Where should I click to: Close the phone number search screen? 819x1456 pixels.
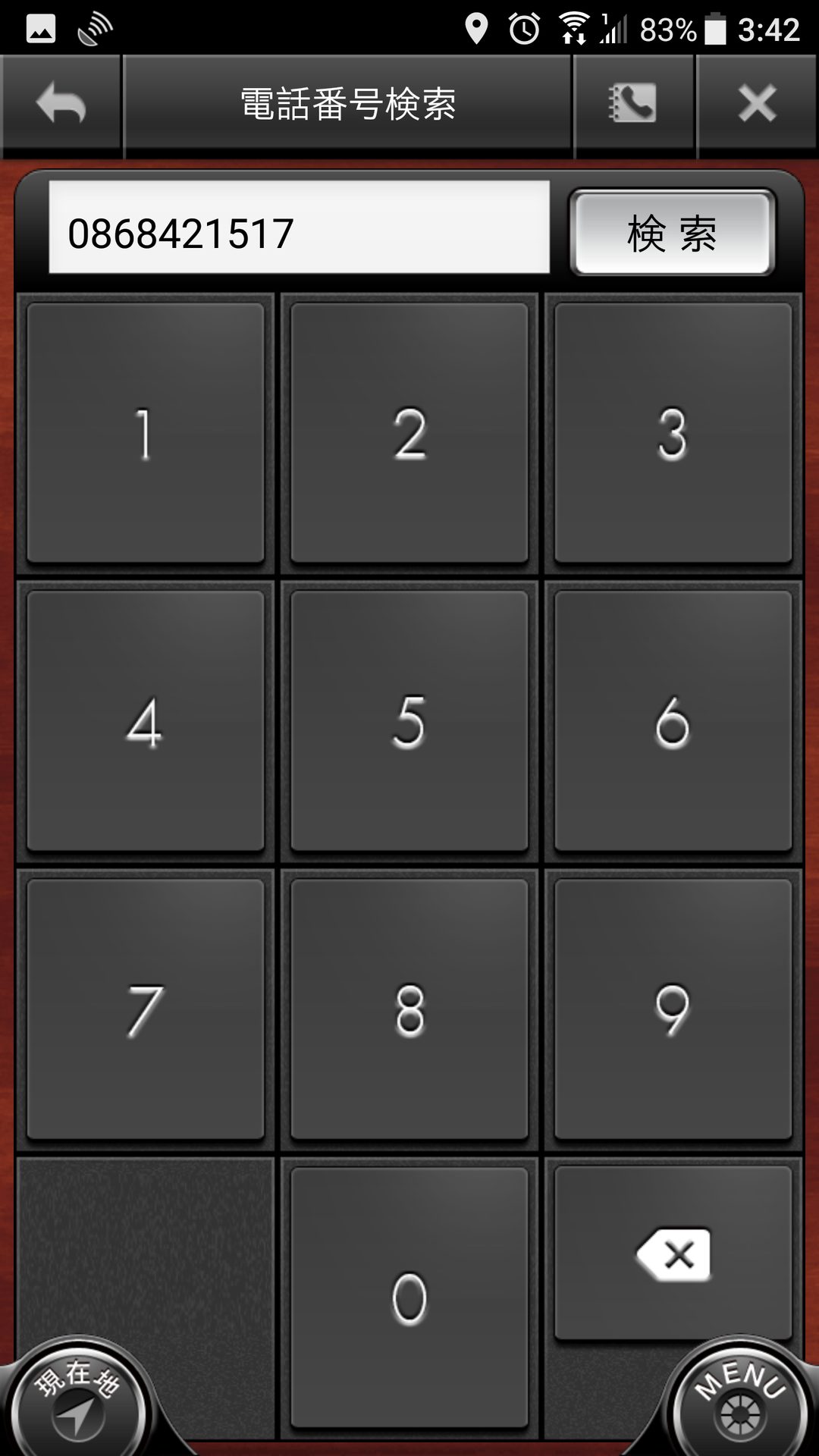[x=757, y=103]
